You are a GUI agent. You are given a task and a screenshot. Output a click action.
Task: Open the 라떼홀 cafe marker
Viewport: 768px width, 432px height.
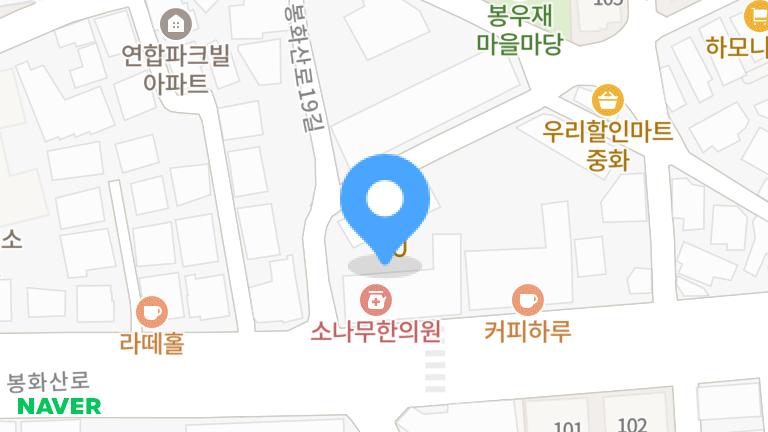click(152, 312)
